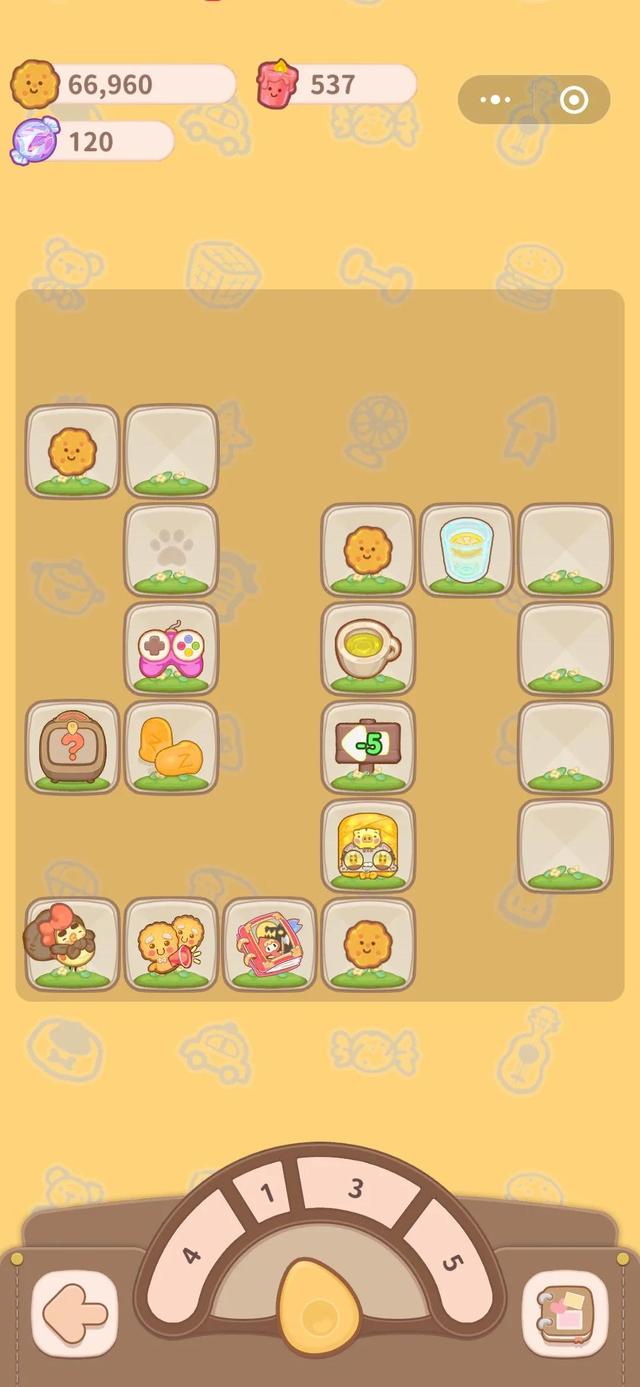Screen dimensions: 640x1387
Task: Go back with the arrow button
Action: [75, 1312]
